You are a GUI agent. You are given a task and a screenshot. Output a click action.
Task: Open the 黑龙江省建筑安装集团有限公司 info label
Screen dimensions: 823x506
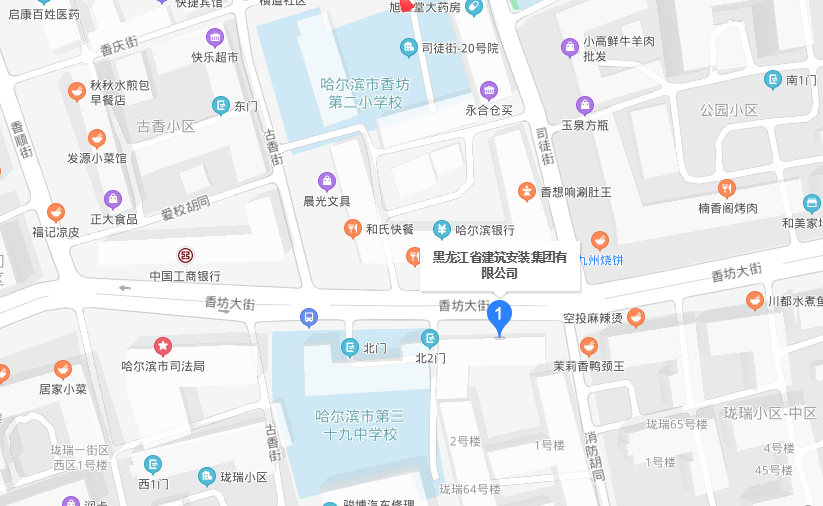pos(499,264)
